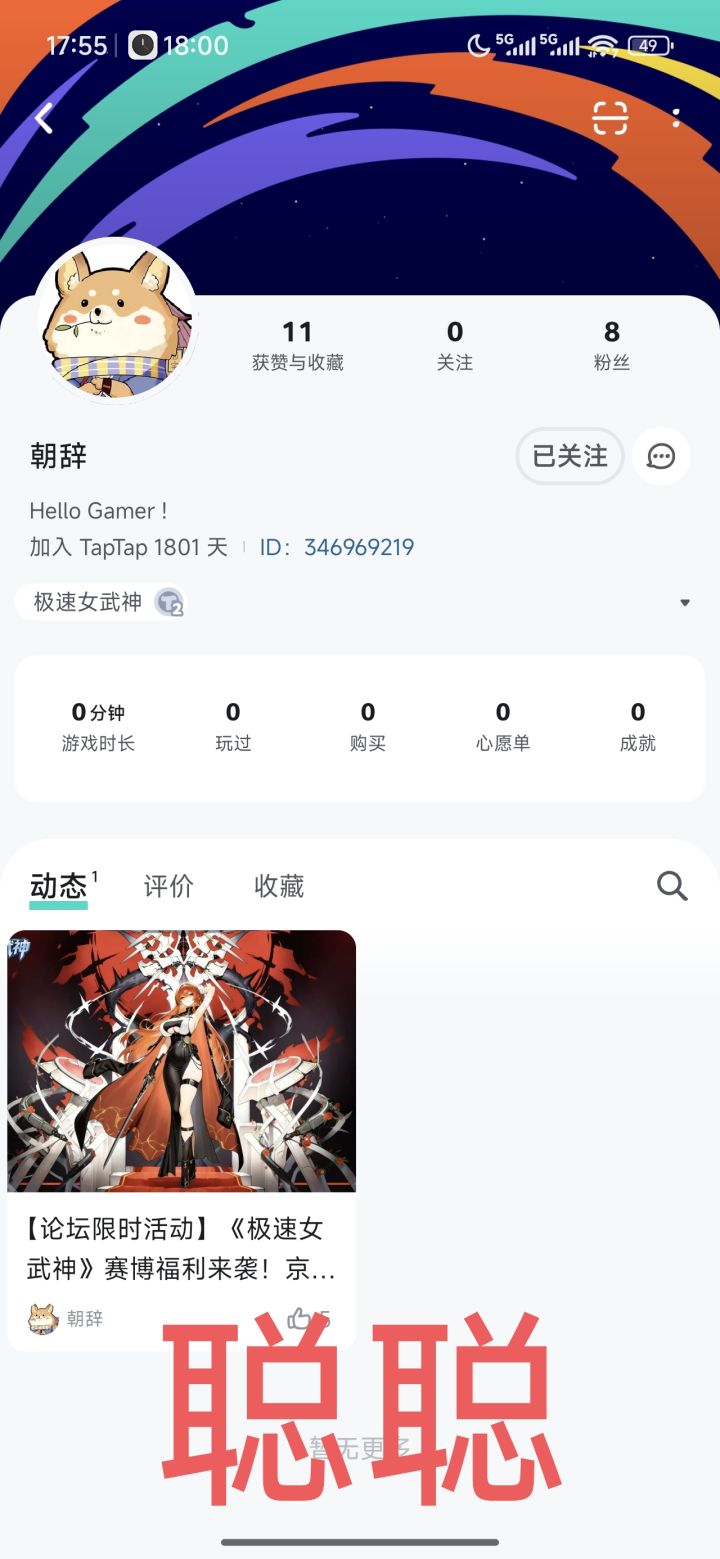Open the three-dot overflow menu

[x=677, y=118]
